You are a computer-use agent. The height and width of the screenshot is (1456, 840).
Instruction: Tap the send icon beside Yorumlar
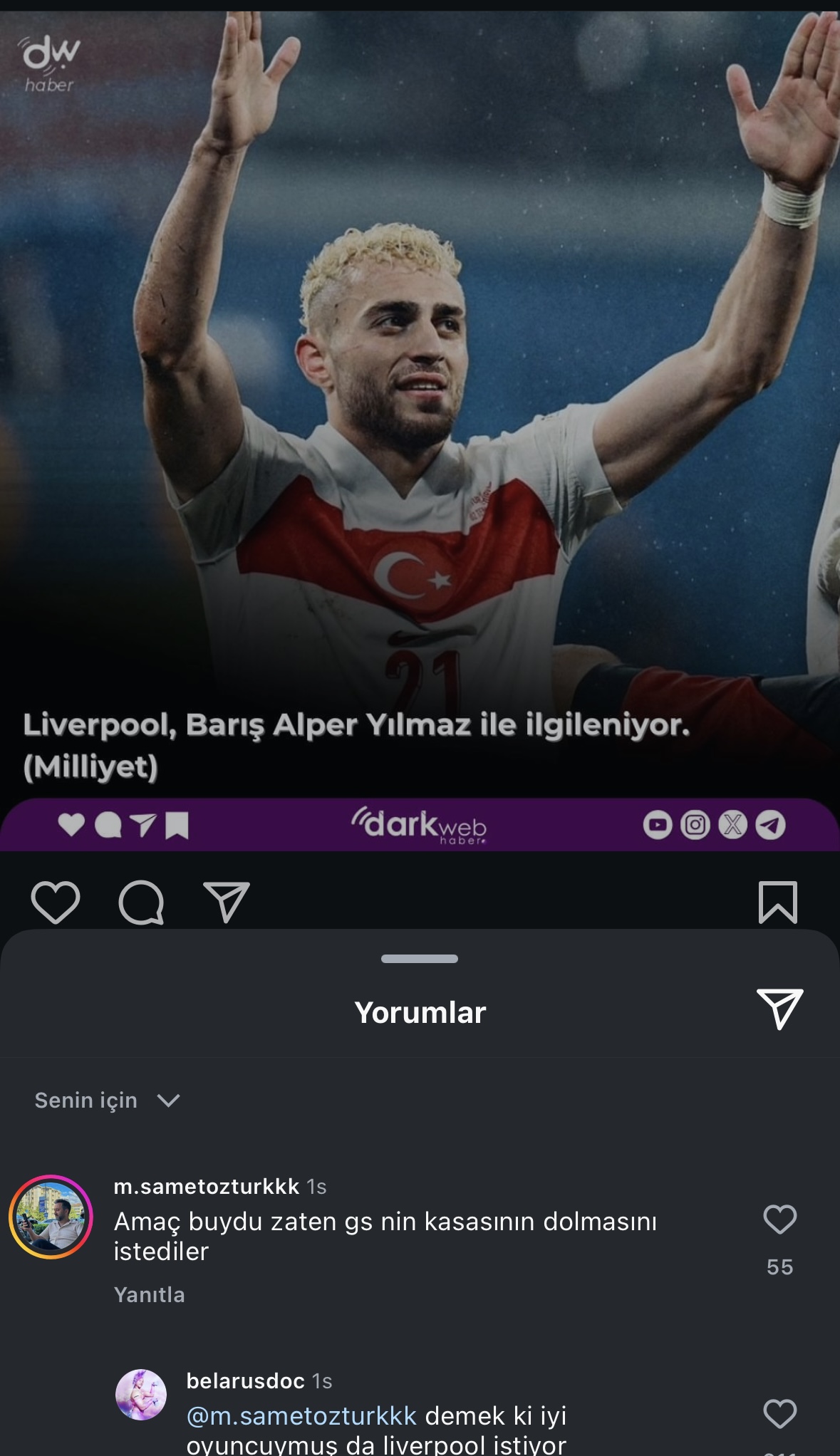coord(779,1009)
